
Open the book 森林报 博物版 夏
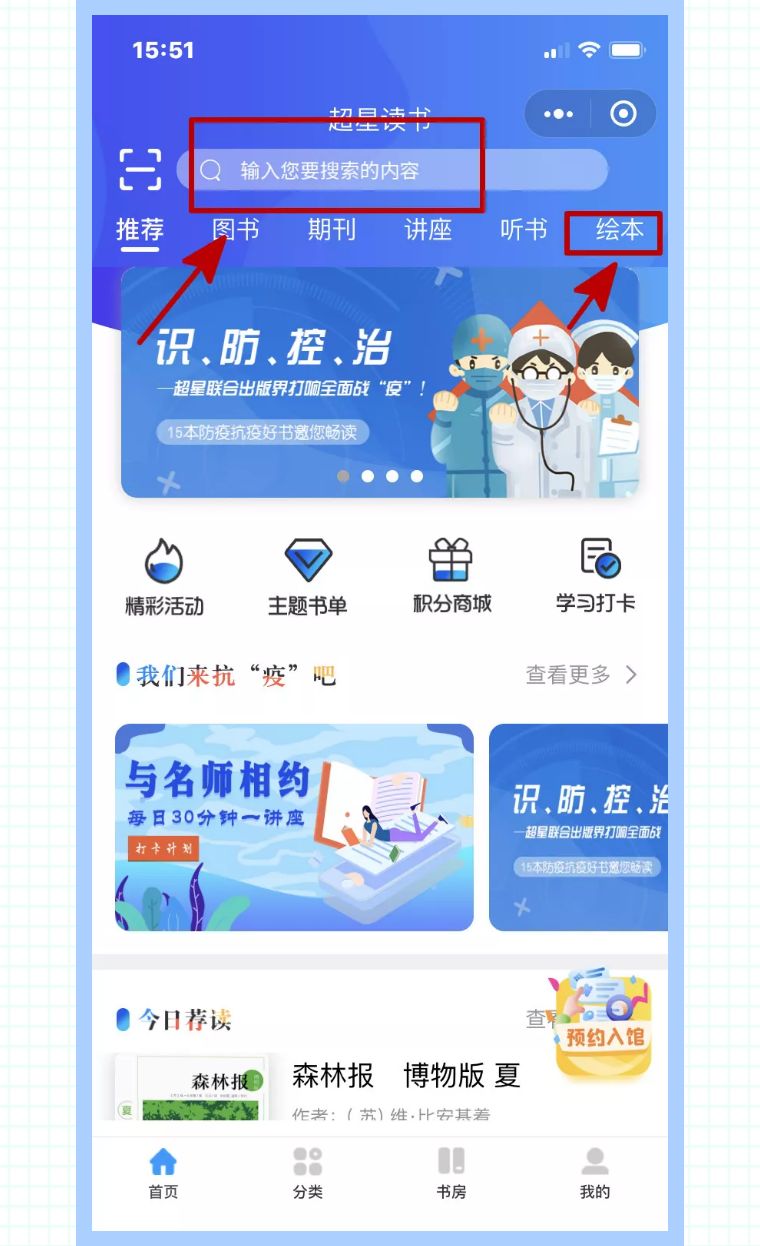coord(406,1076)
